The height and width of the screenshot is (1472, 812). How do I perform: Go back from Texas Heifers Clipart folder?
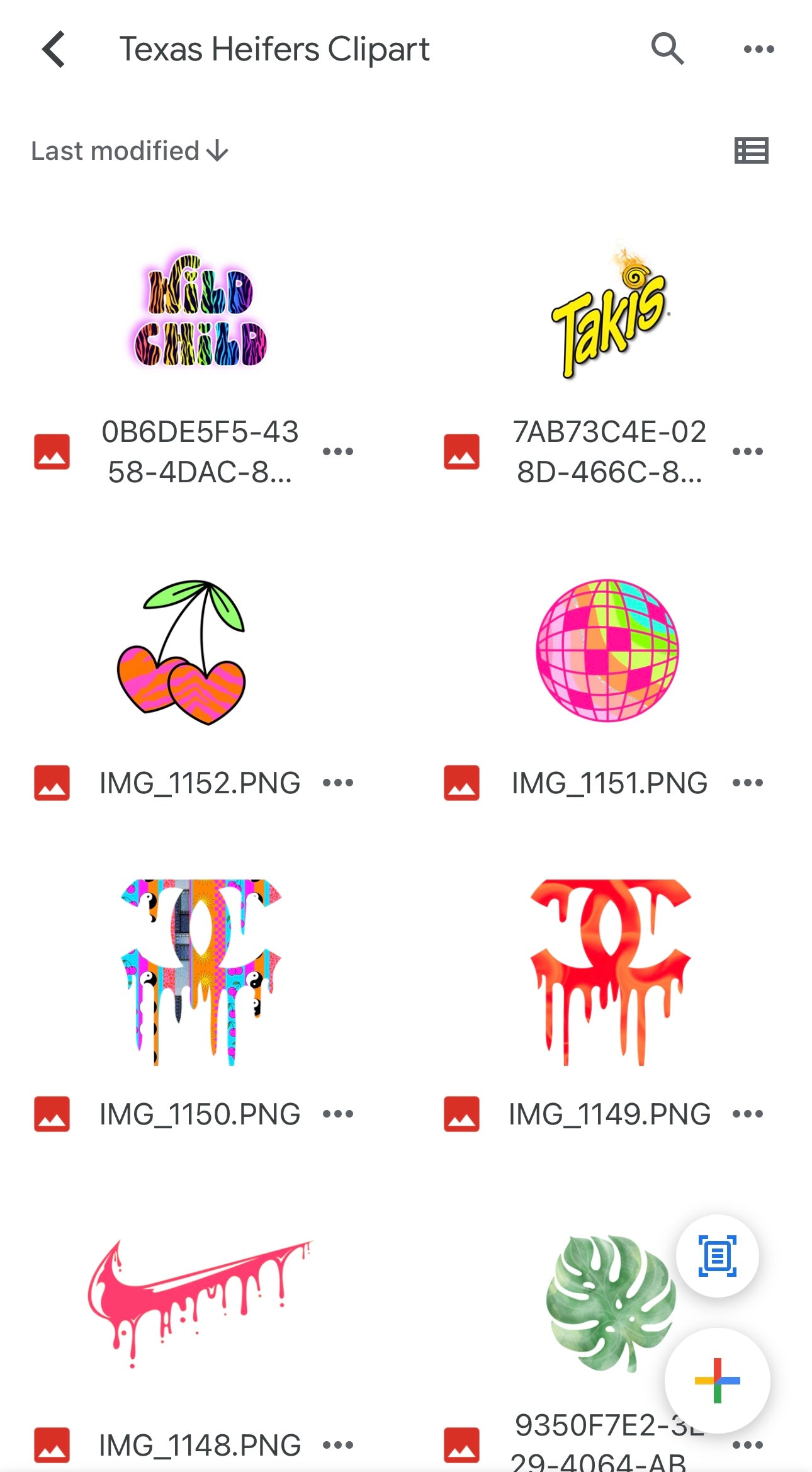54,49
